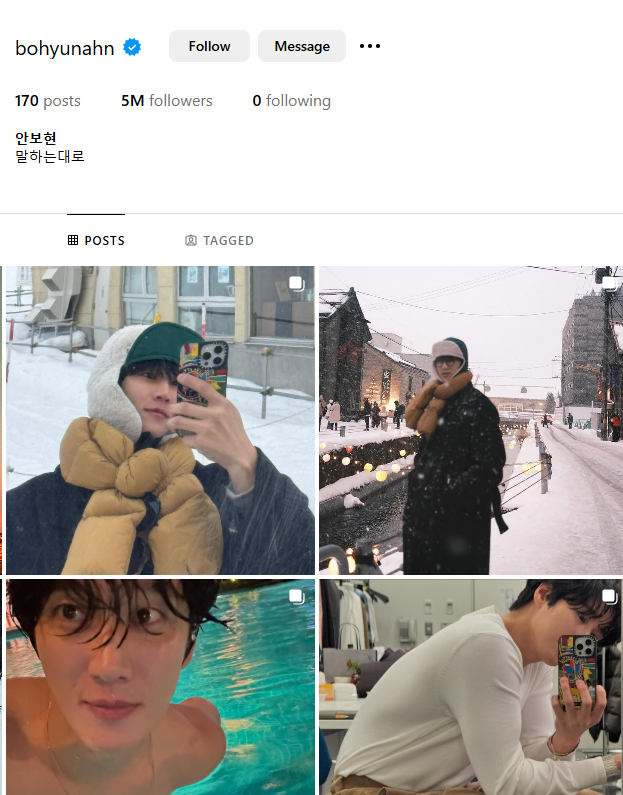Open the three-dot options menu
Screen dimensions: 623x795
[x=370, y=46]
